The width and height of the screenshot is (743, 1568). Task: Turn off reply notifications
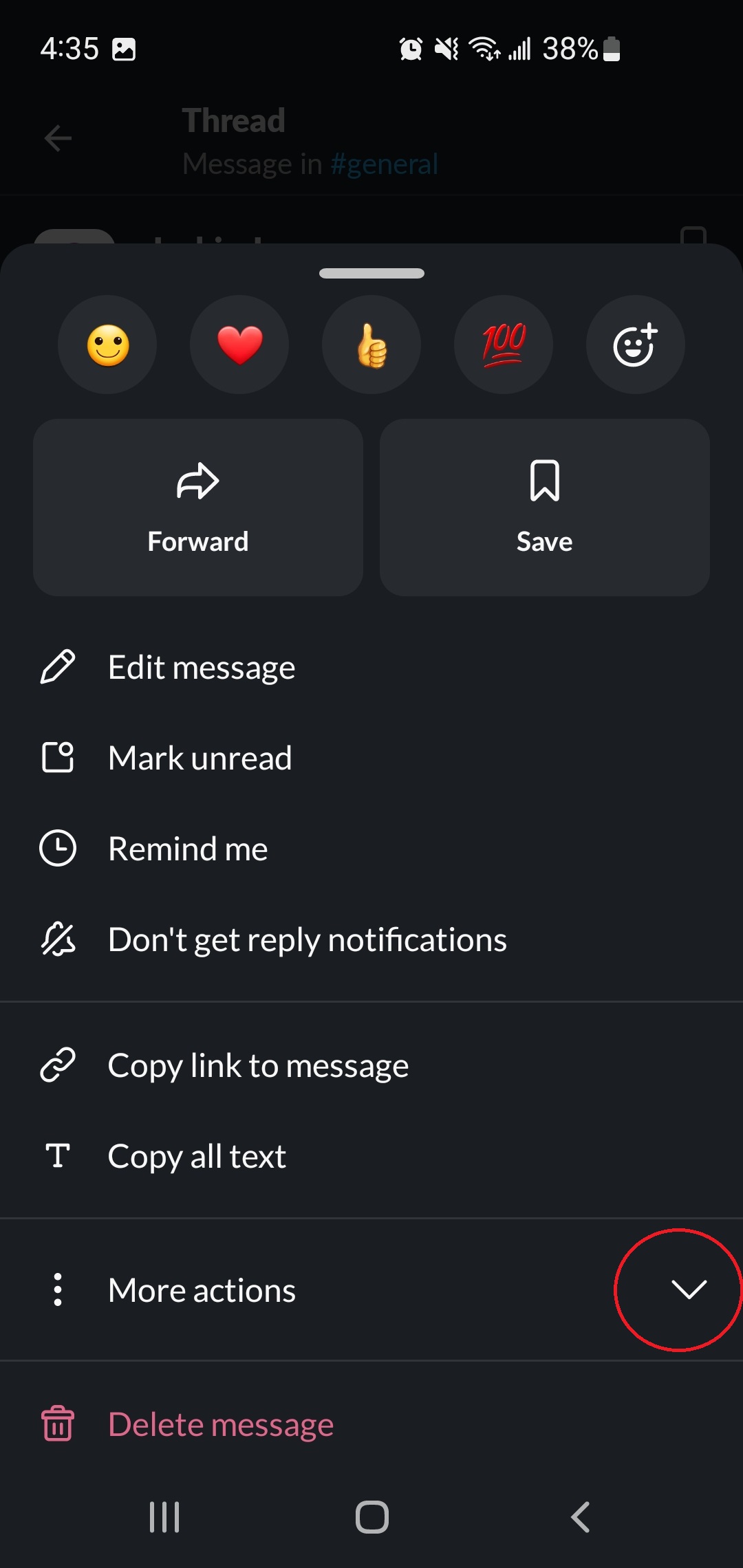pos(307,940)
